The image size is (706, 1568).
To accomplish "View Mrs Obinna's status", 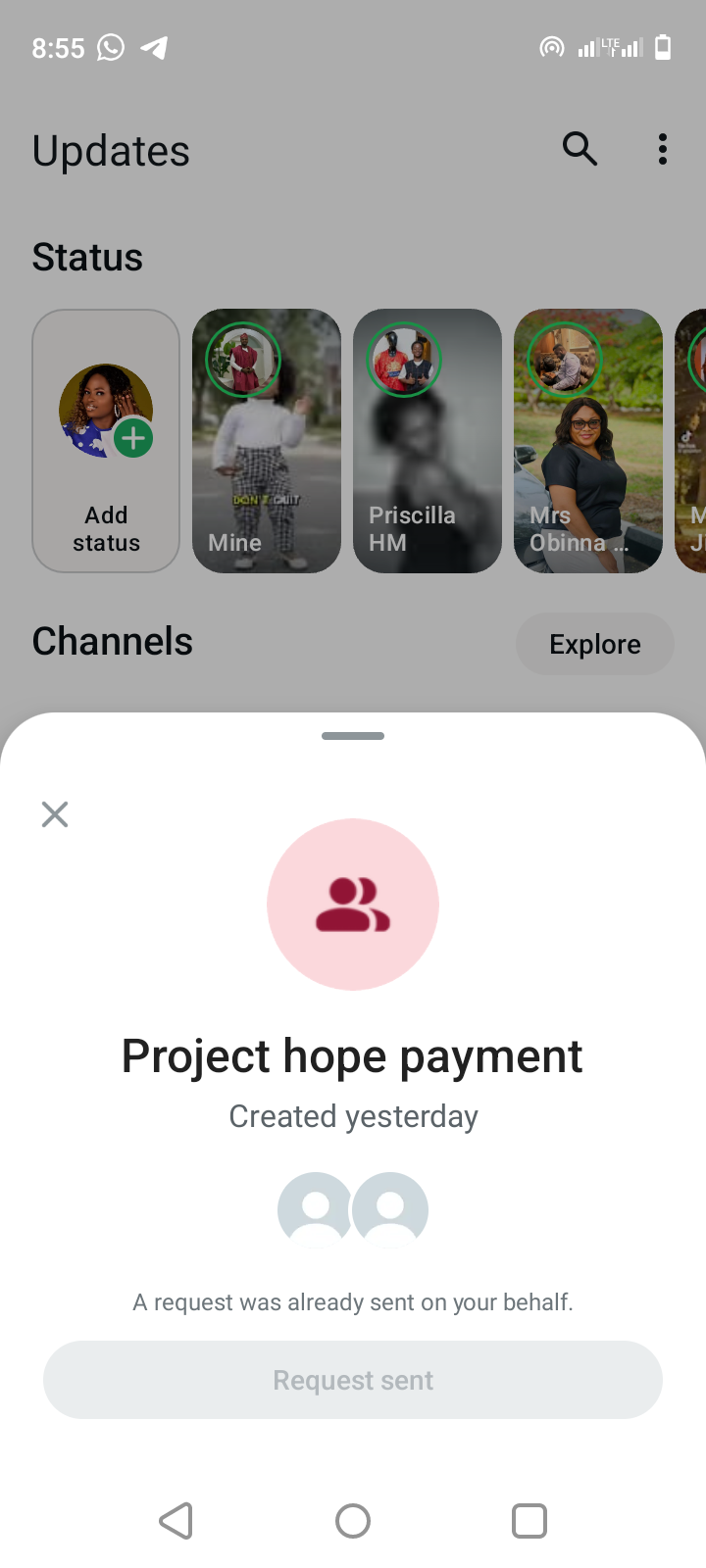I will pos(588,441).
